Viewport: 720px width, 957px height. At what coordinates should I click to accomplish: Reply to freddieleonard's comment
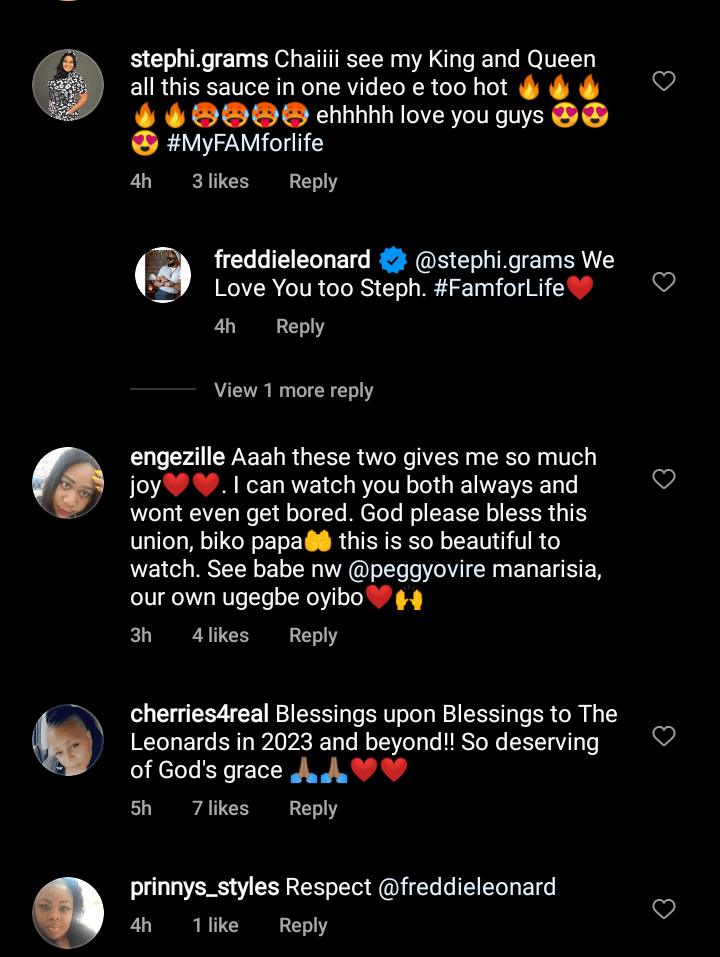point(300,326)
